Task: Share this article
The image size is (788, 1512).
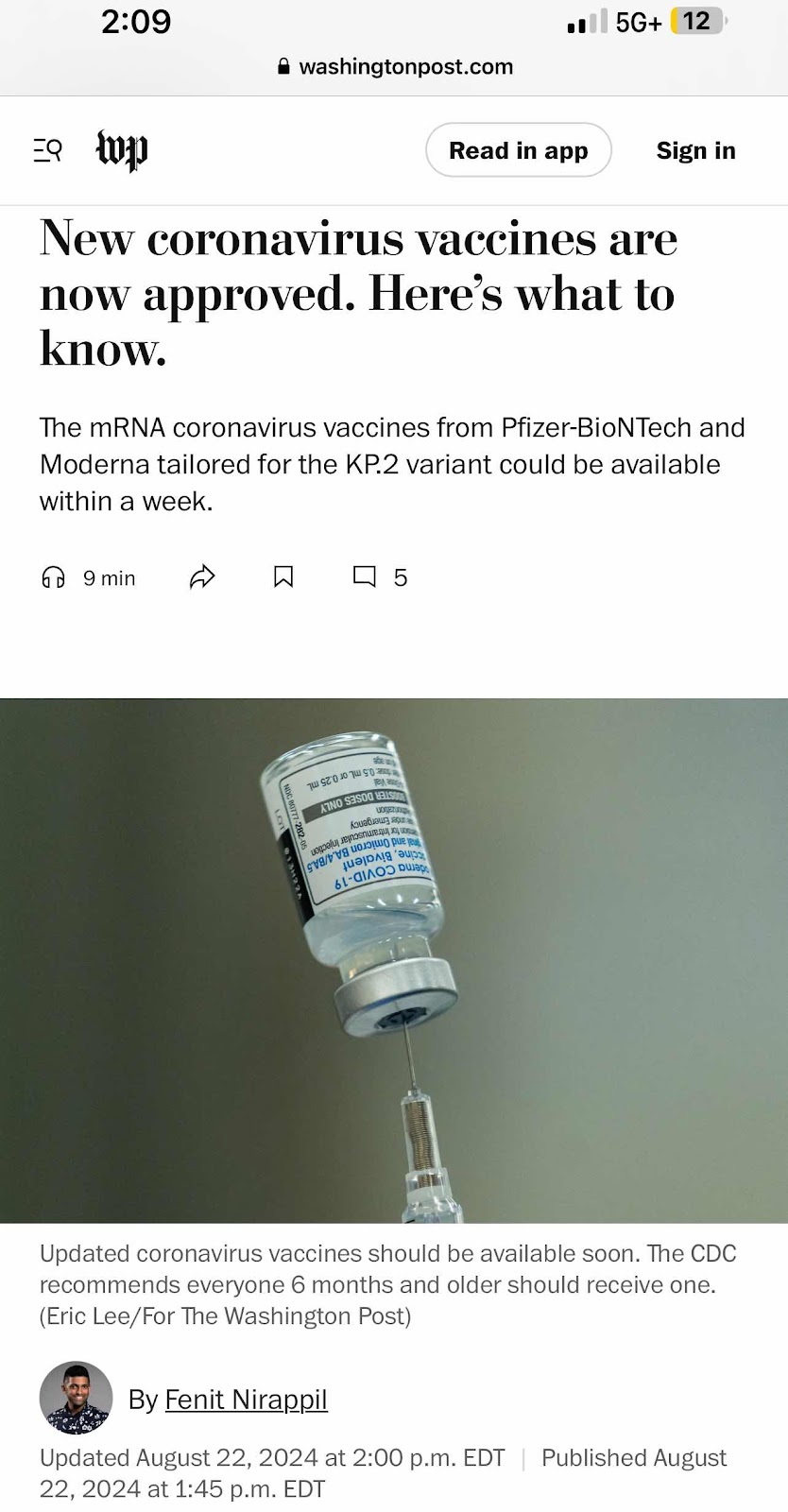Action: [202, 577]
